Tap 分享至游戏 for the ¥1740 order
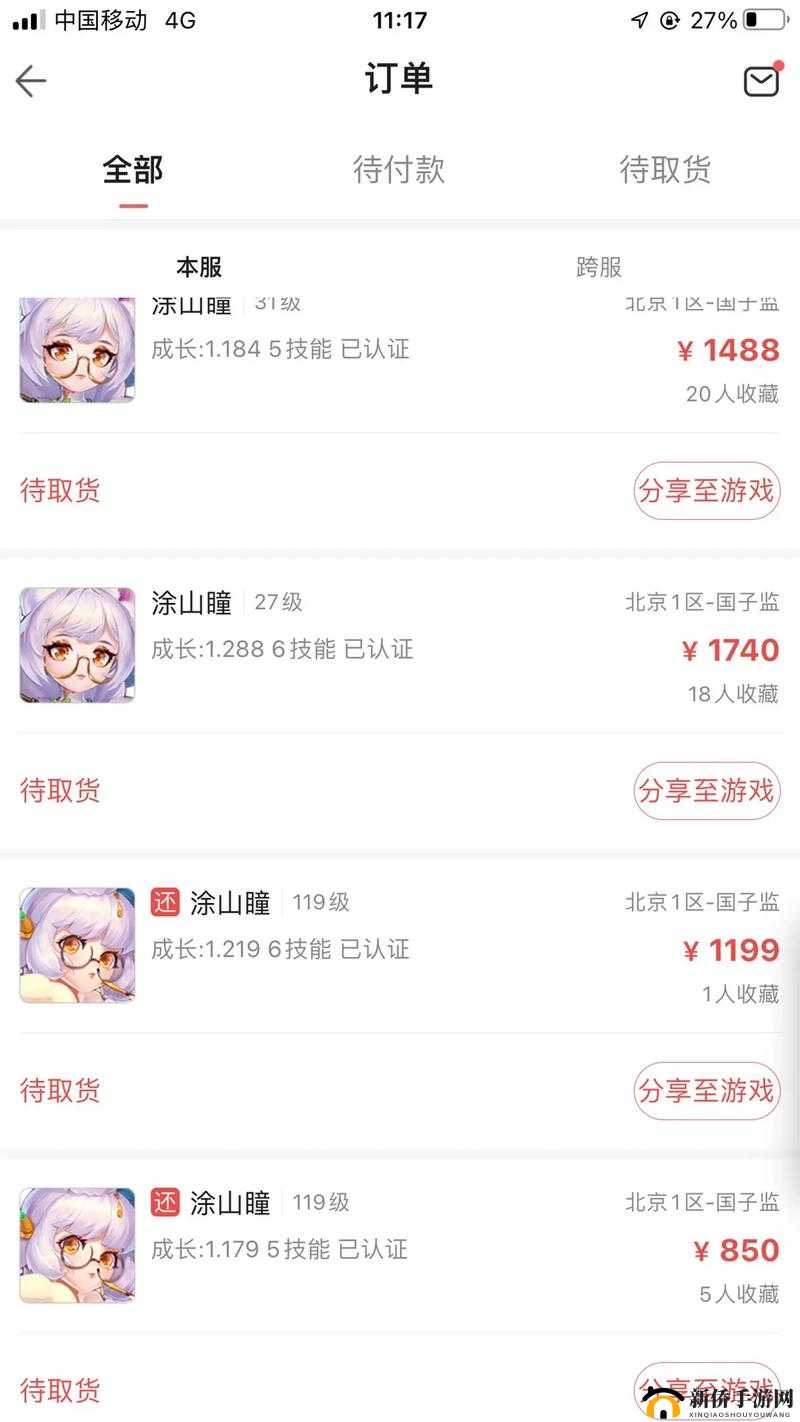800x1422 pixels. (706, 791)
